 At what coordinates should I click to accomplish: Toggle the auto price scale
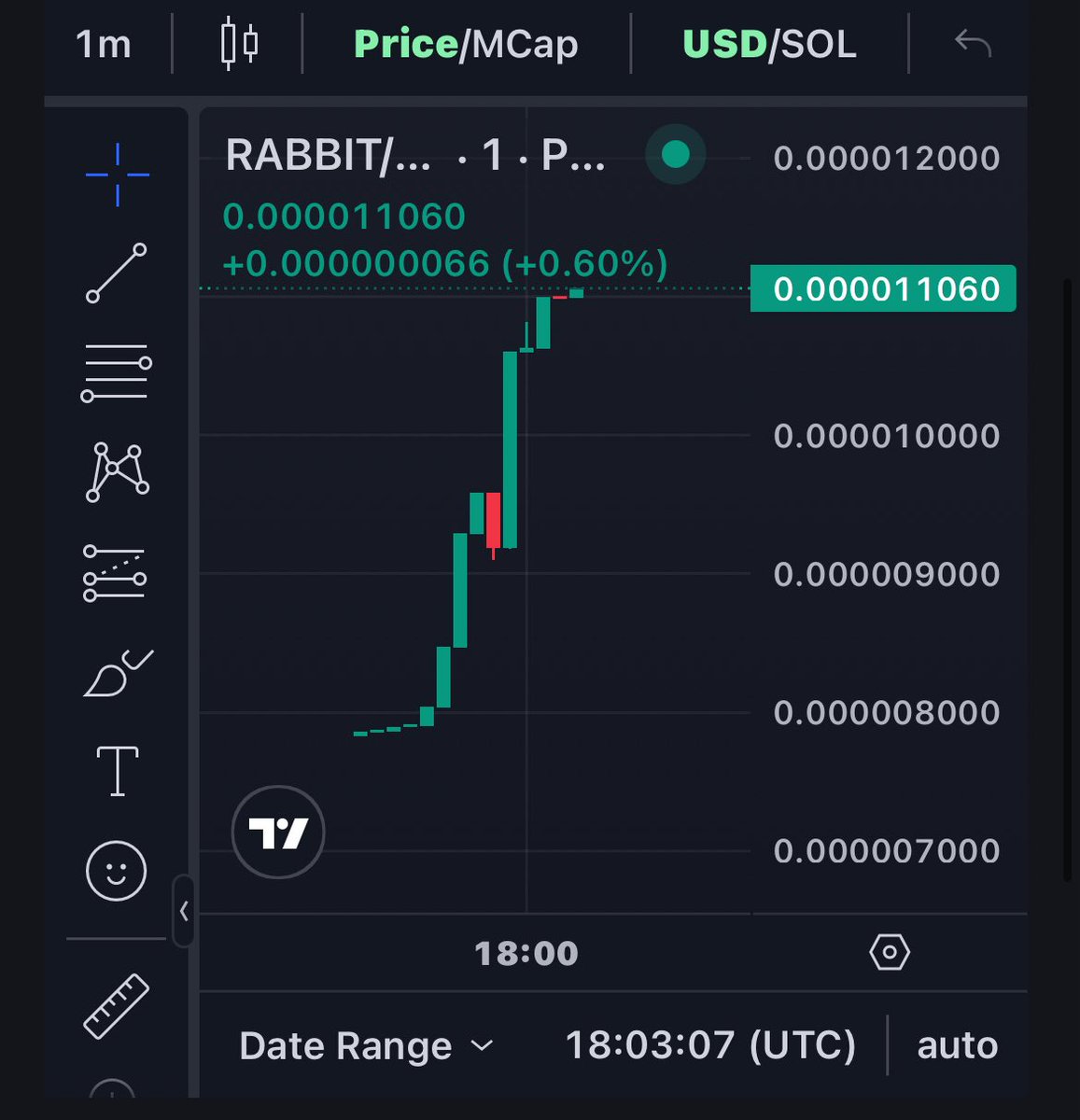click(957, 1045)
